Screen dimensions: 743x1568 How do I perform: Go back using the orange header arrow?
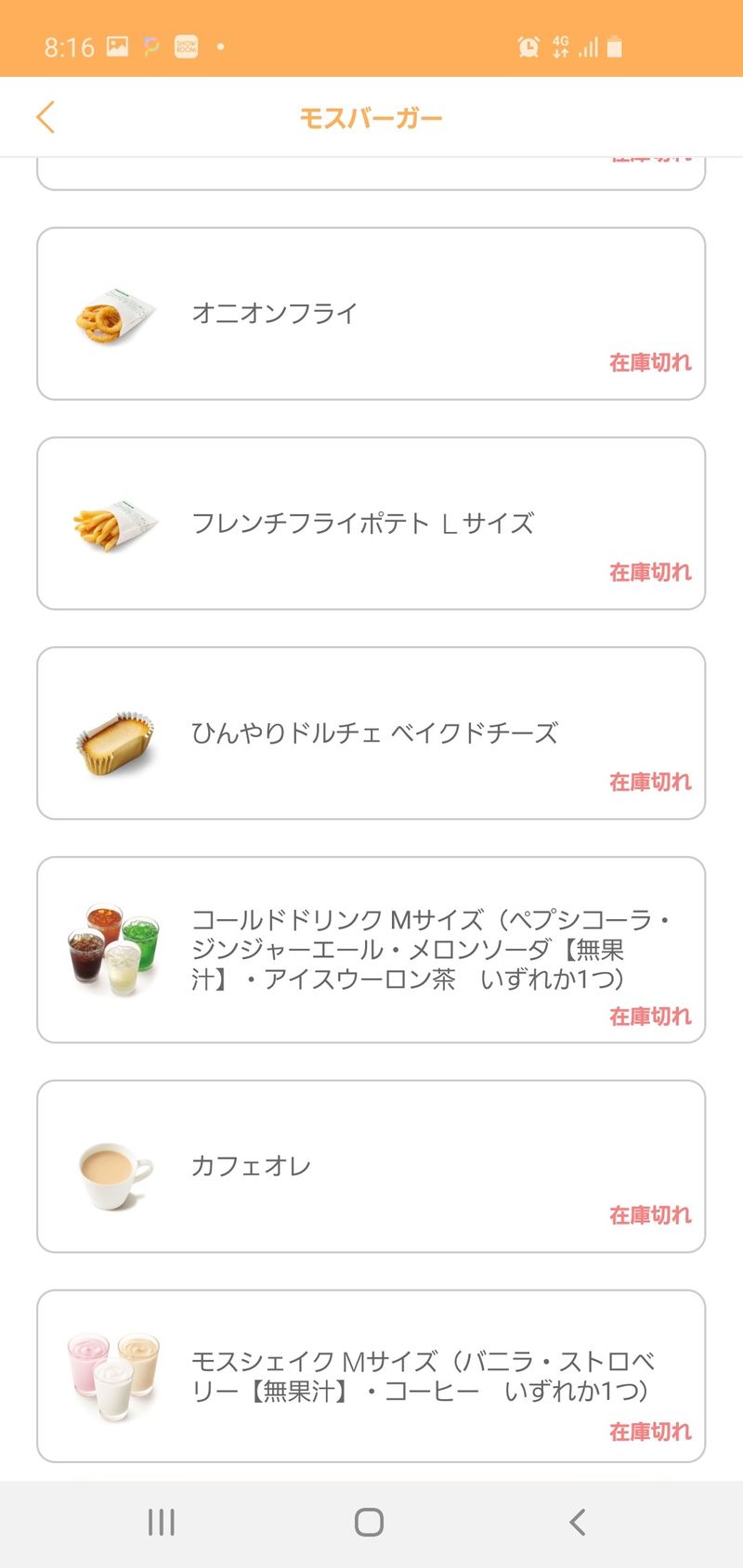pyautogui.click(x=46, y=118)
